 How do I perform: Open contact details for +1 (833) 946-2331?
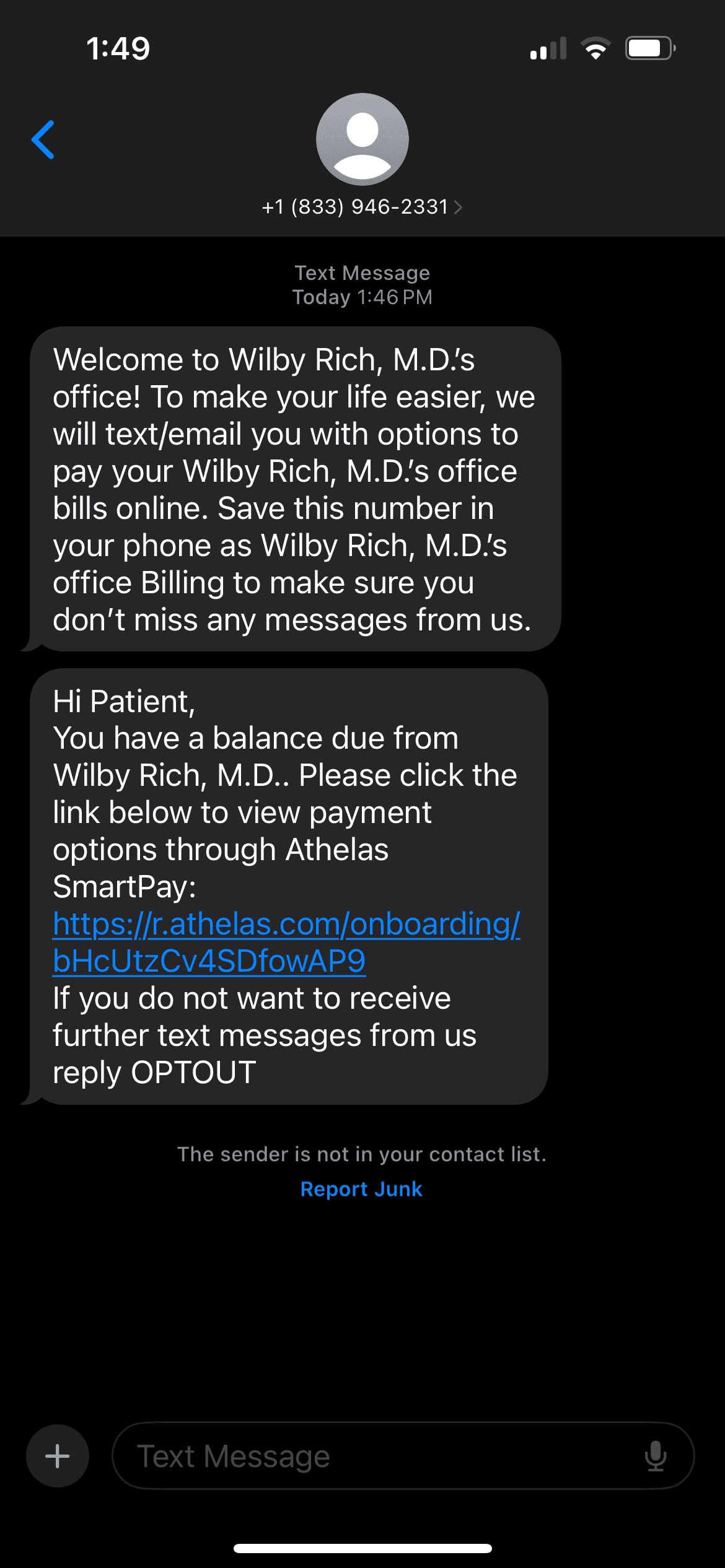point(362,207)
